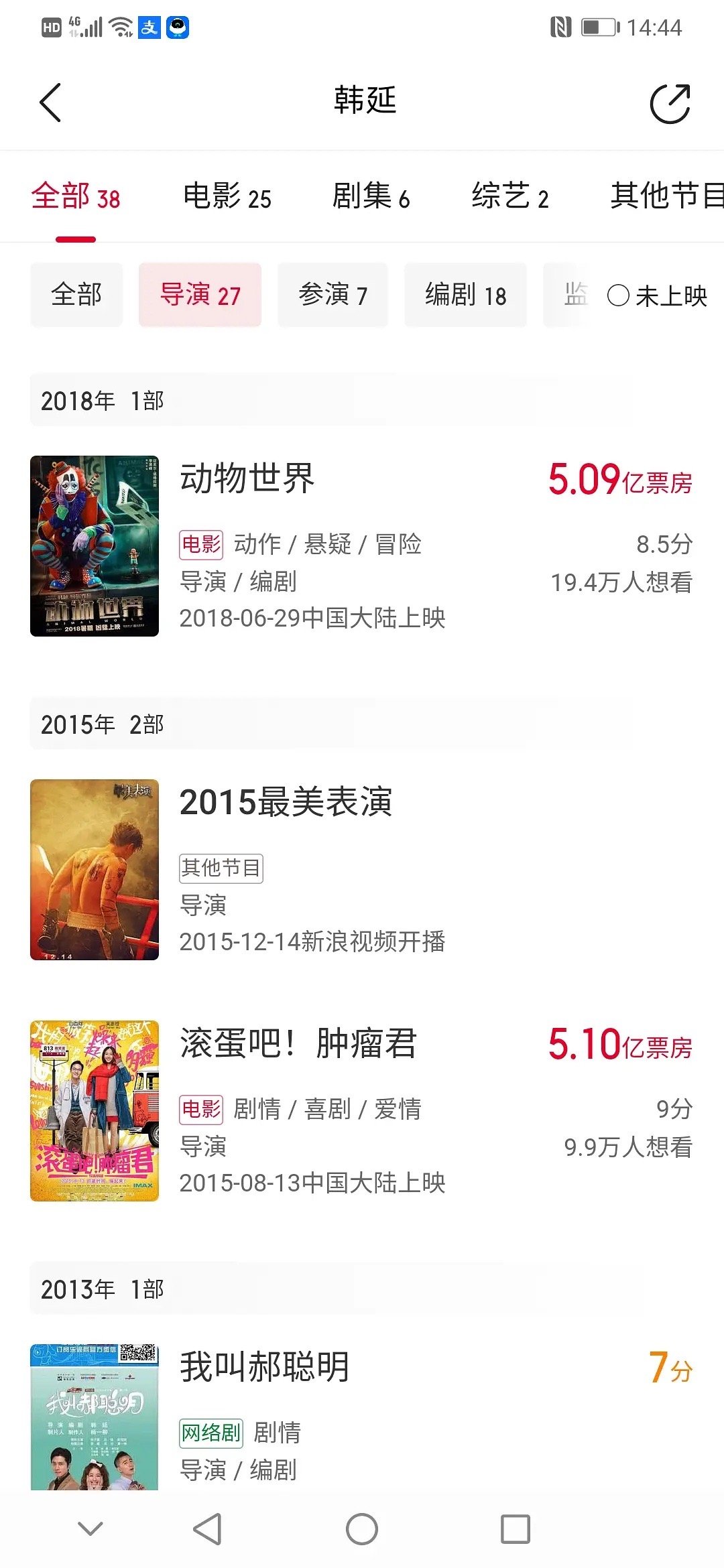
Task: Tap the system home button
Action: pos(362,1529)
